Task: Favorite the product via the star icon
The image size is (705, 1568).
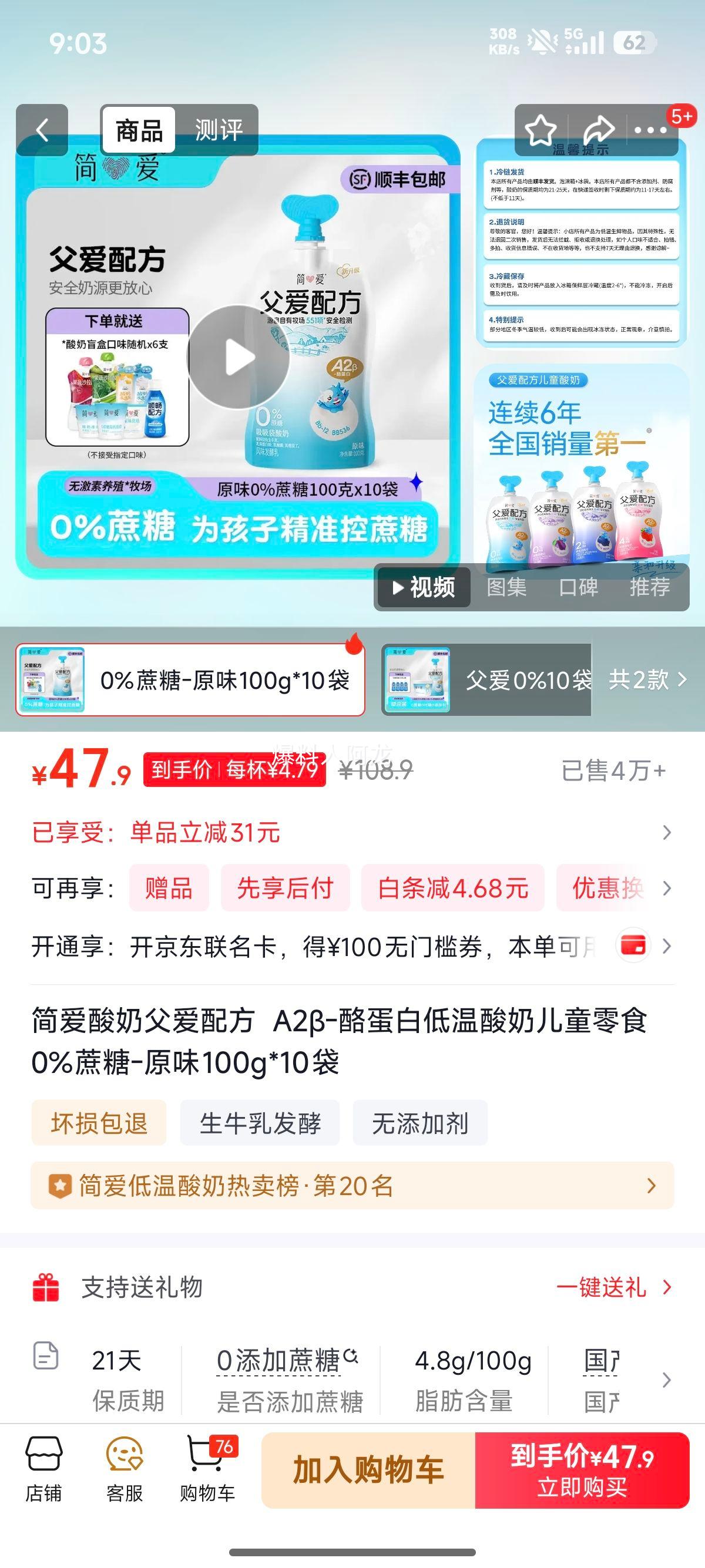Action: pos(540,129)
